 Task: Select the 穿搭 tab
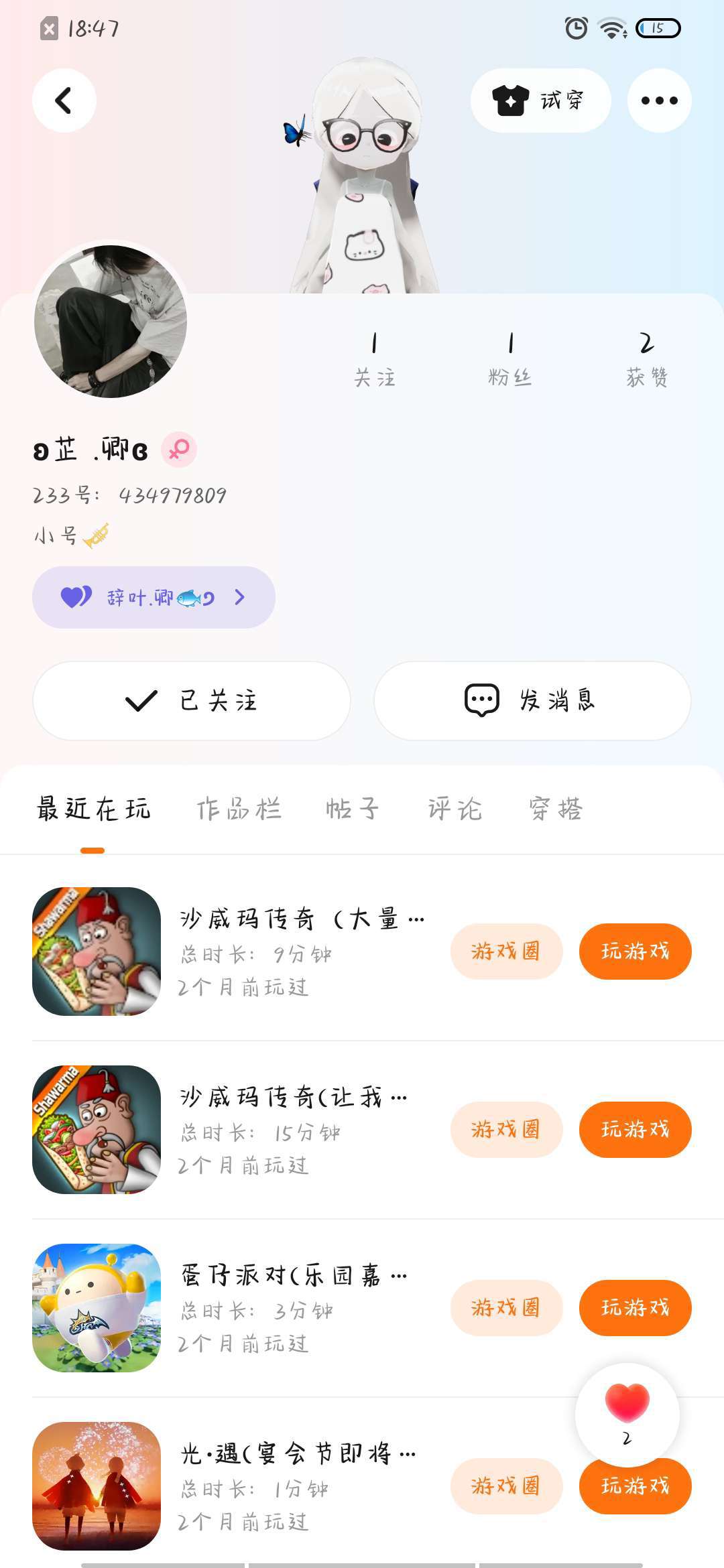(556, 809)
